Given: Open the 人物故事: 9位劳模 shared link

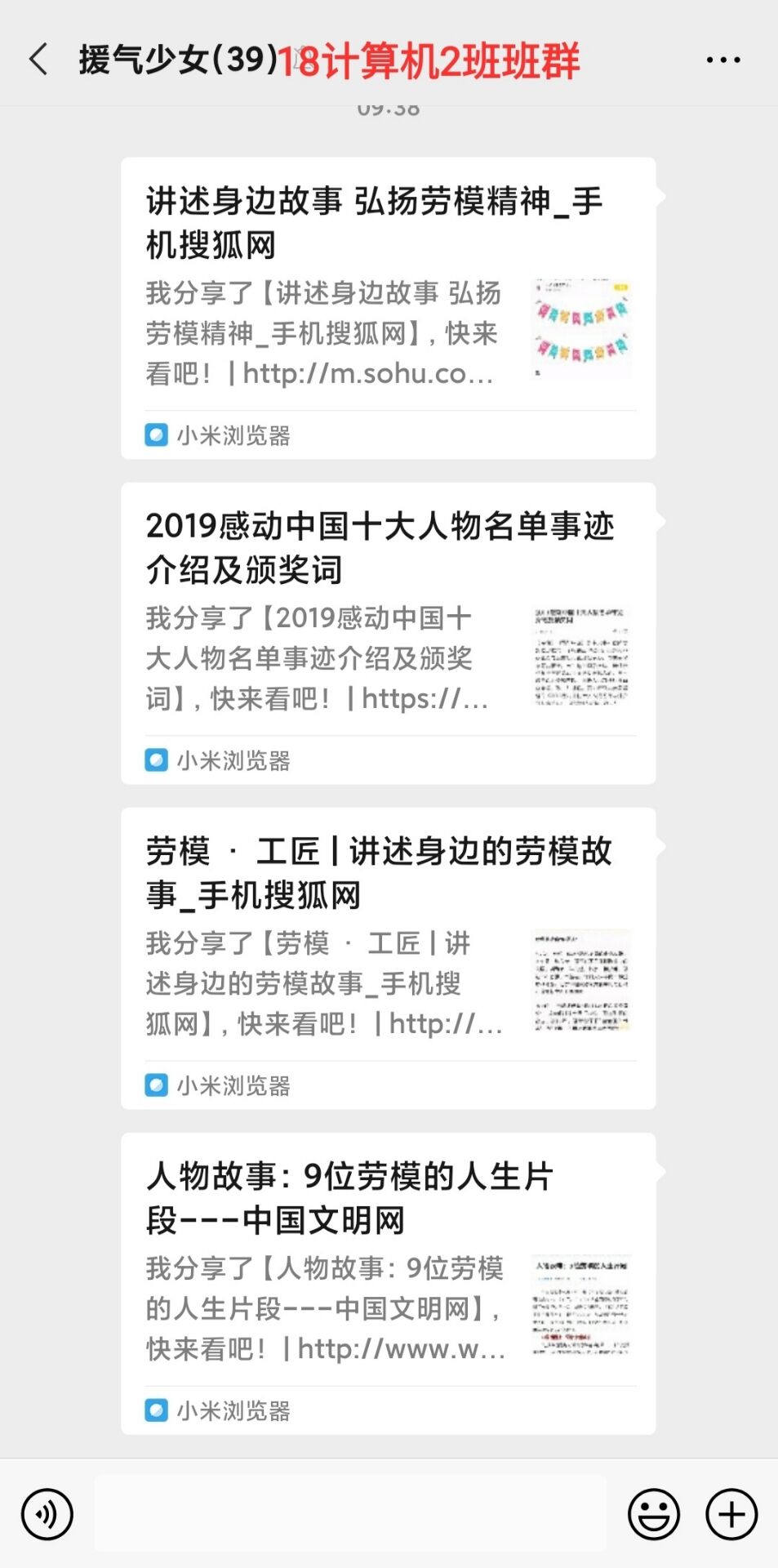Looking at the screenshot, I should coord(388,1283).
